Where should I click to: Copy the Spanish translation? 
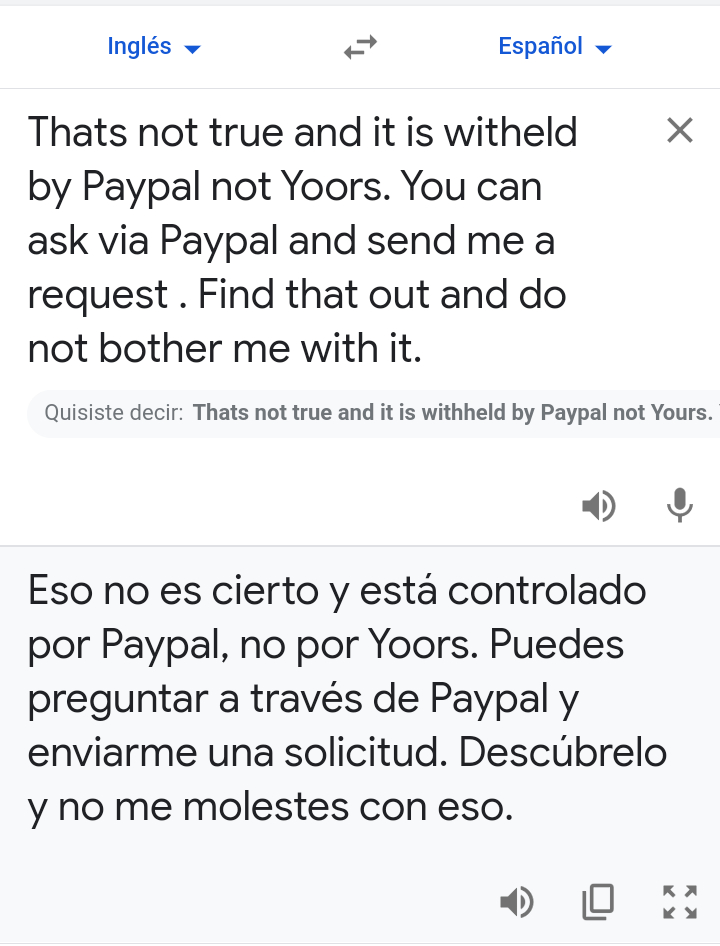[598, 902]
